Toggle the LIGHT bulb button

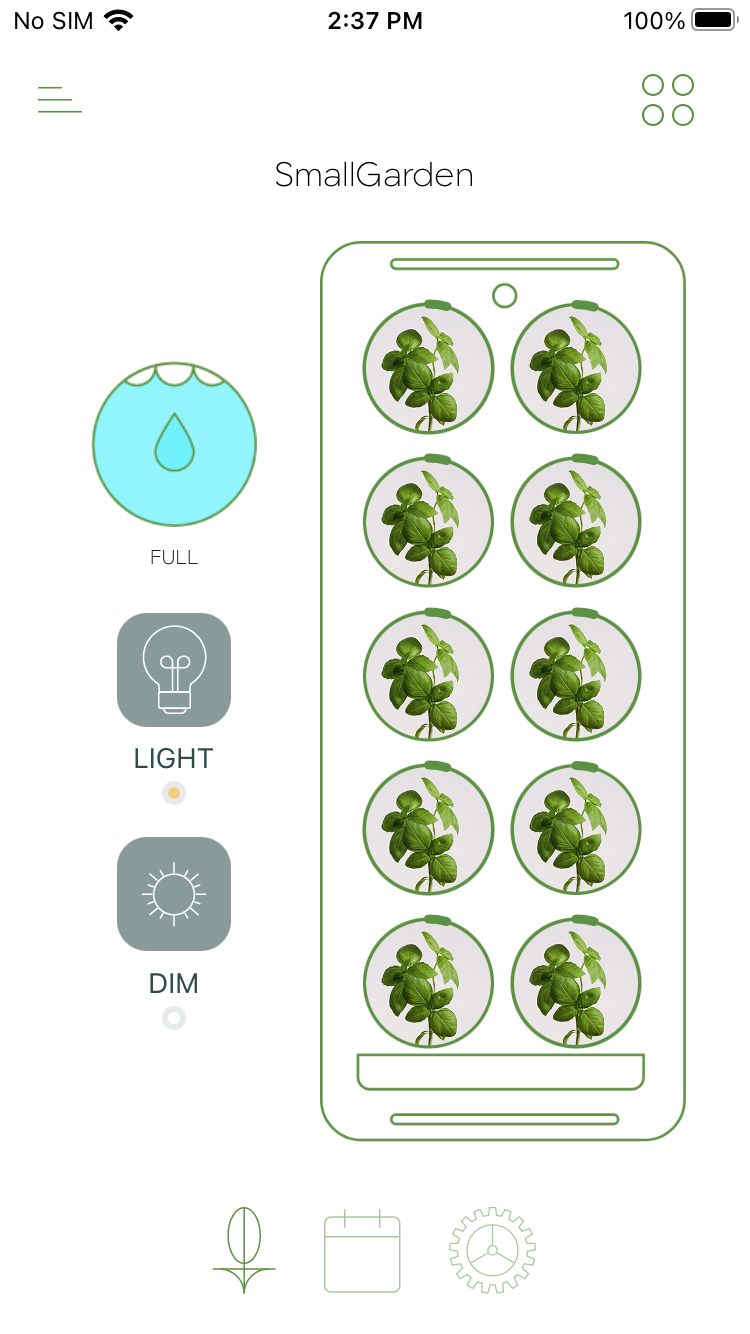[x=174, y=670]
